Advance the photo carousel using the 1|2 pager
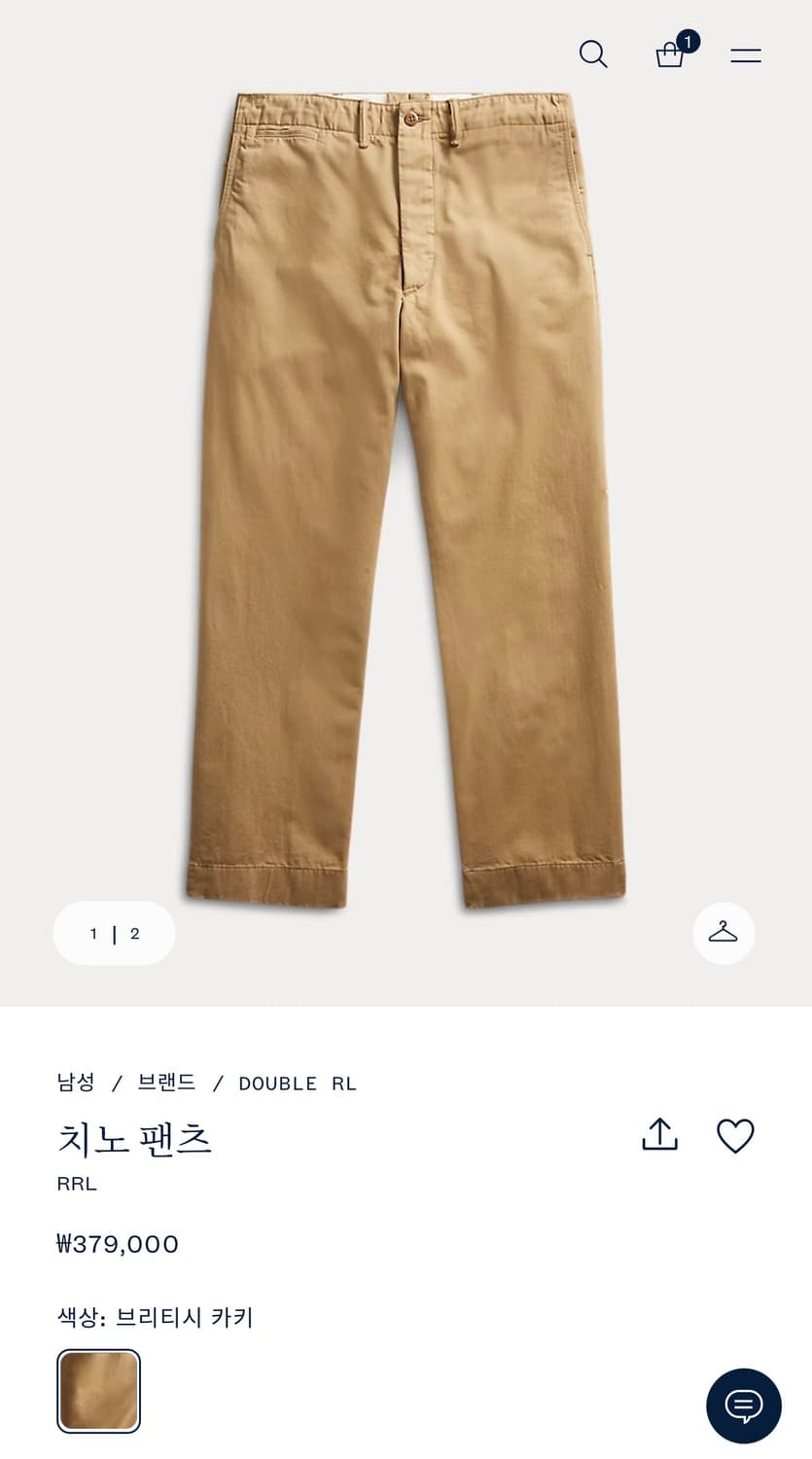This screenshot has height=1459, width=812. click(114, 933)
